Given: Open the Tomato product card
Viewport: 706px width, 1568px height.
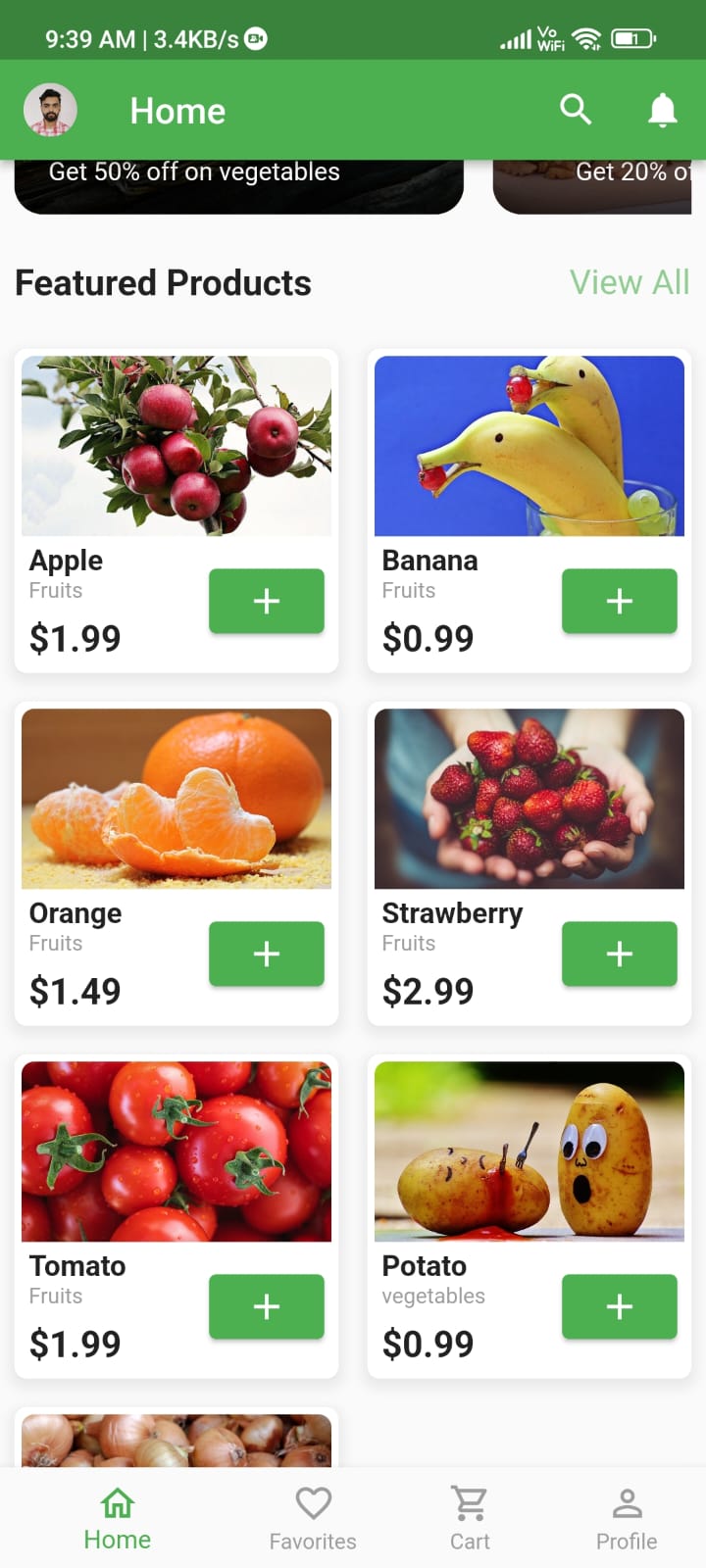Looking at the screenshot, I should pyautogui.click(x=176, y=1152).
